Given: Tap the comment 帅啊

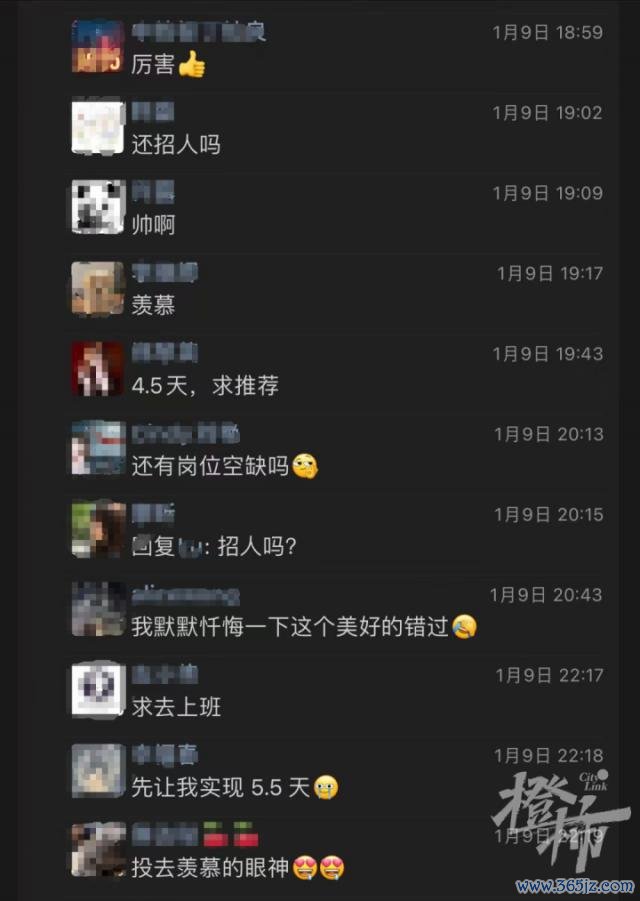Looking at the screenshot, I should click(x=153, y=225).
